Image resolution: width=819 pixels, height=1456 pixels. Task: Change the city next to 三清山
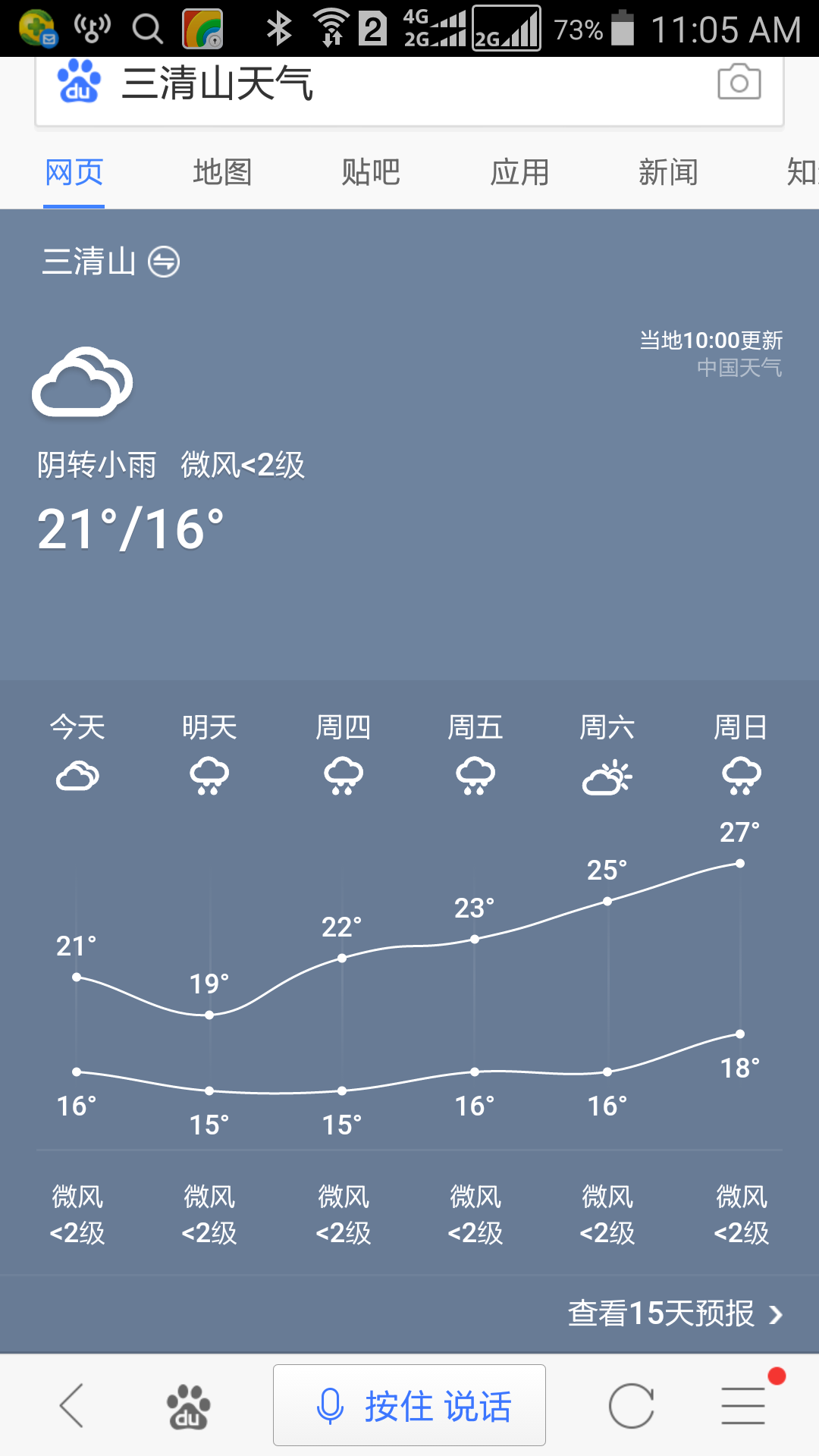[x=164, y=262]
